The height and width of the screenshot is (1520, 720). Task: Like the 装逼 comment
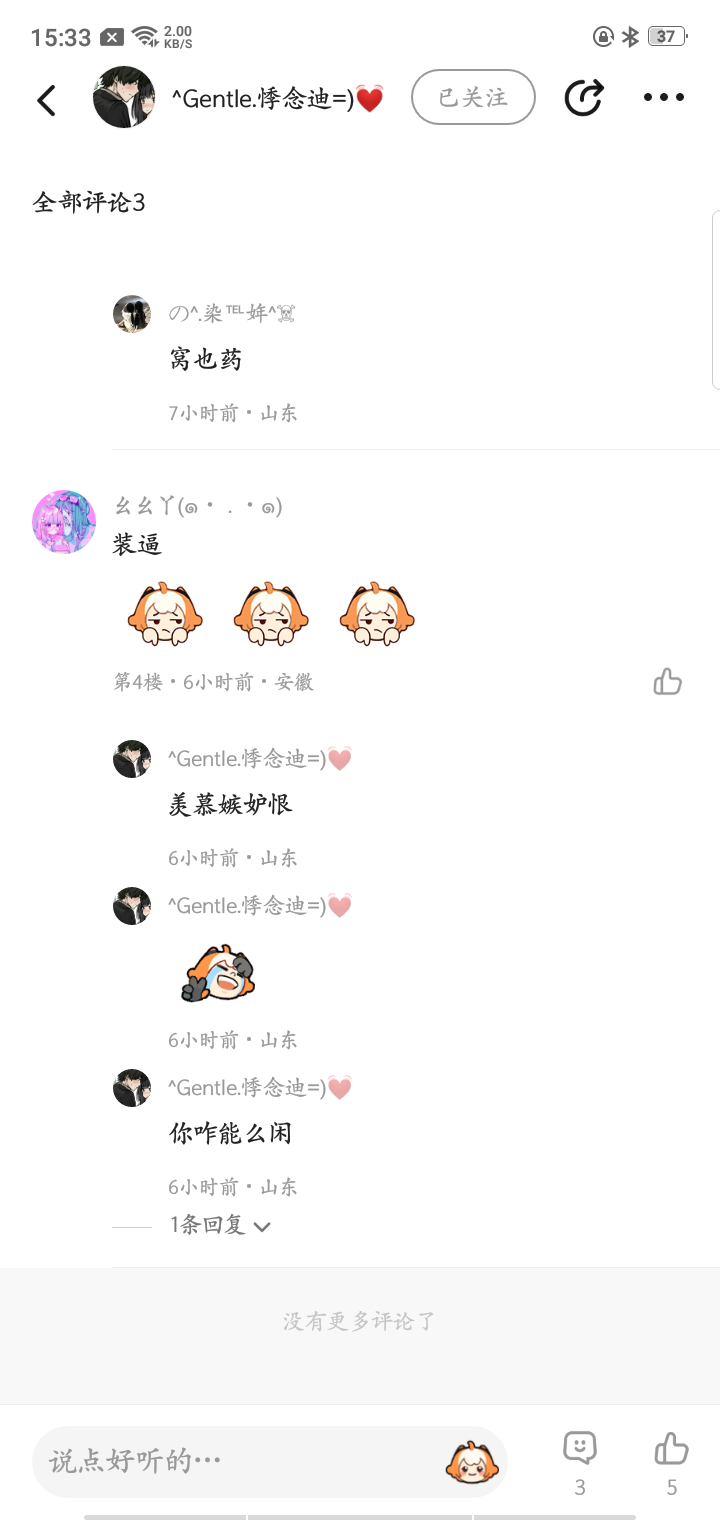pos(667,682)
